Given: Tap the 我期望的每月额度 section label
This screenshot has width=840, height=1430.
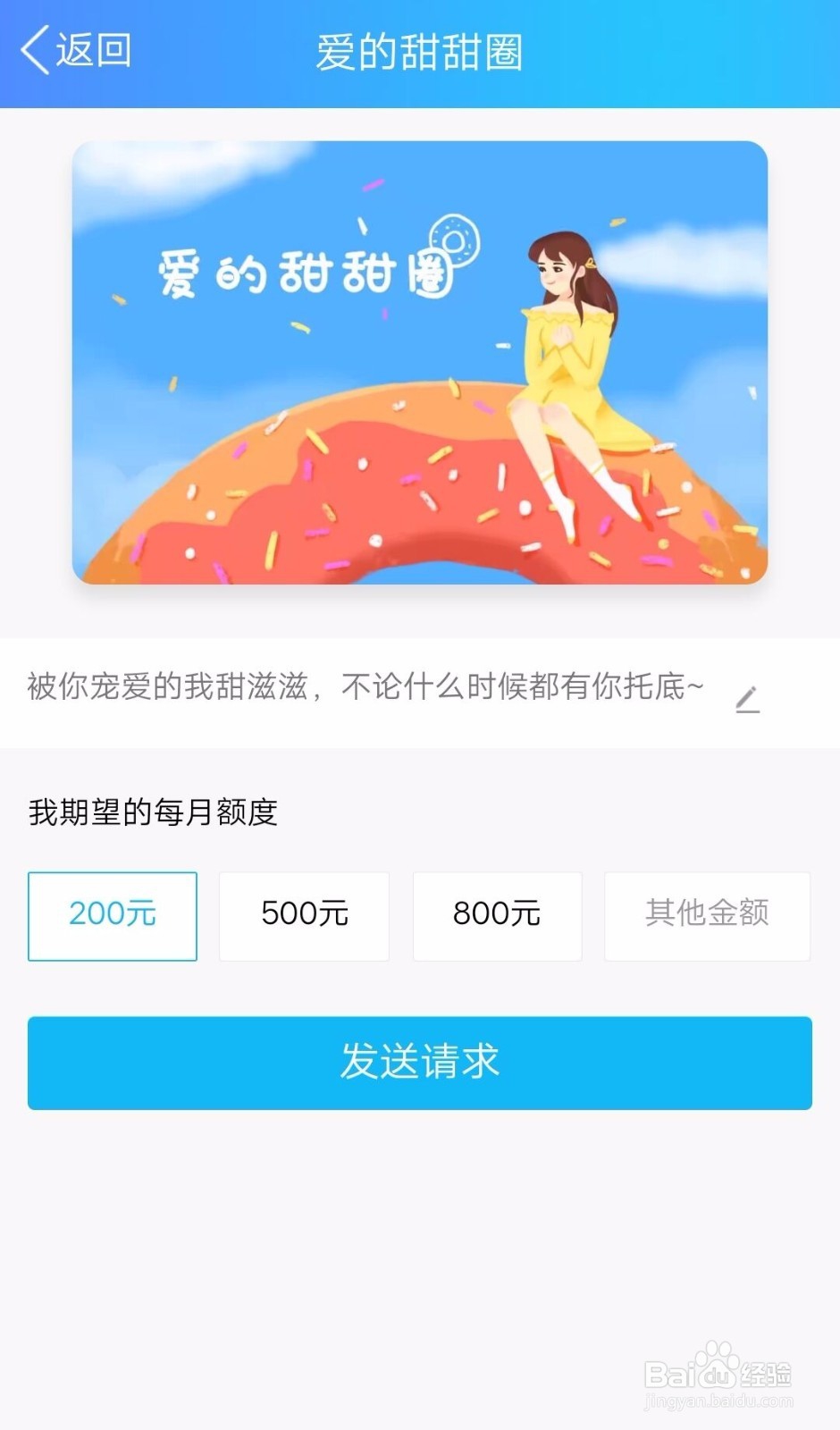Looking at the screenshot, I should 152,813.
